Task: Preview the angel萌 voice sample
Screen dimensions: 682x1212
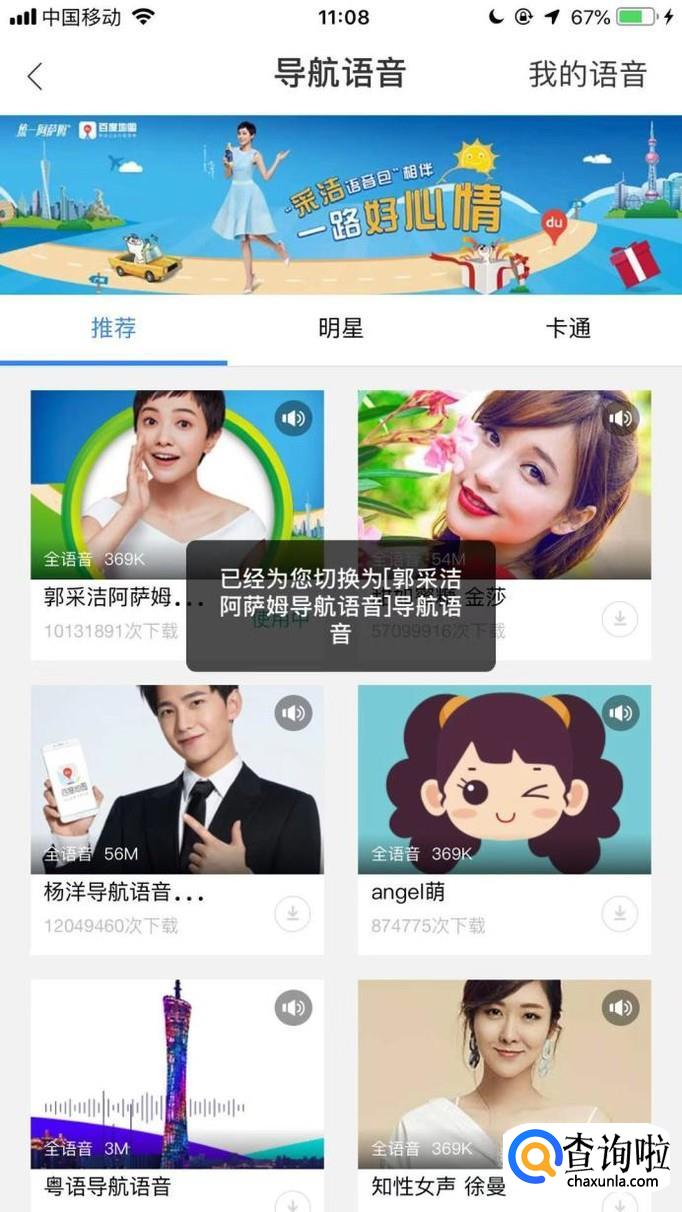Action: point(621,713)
